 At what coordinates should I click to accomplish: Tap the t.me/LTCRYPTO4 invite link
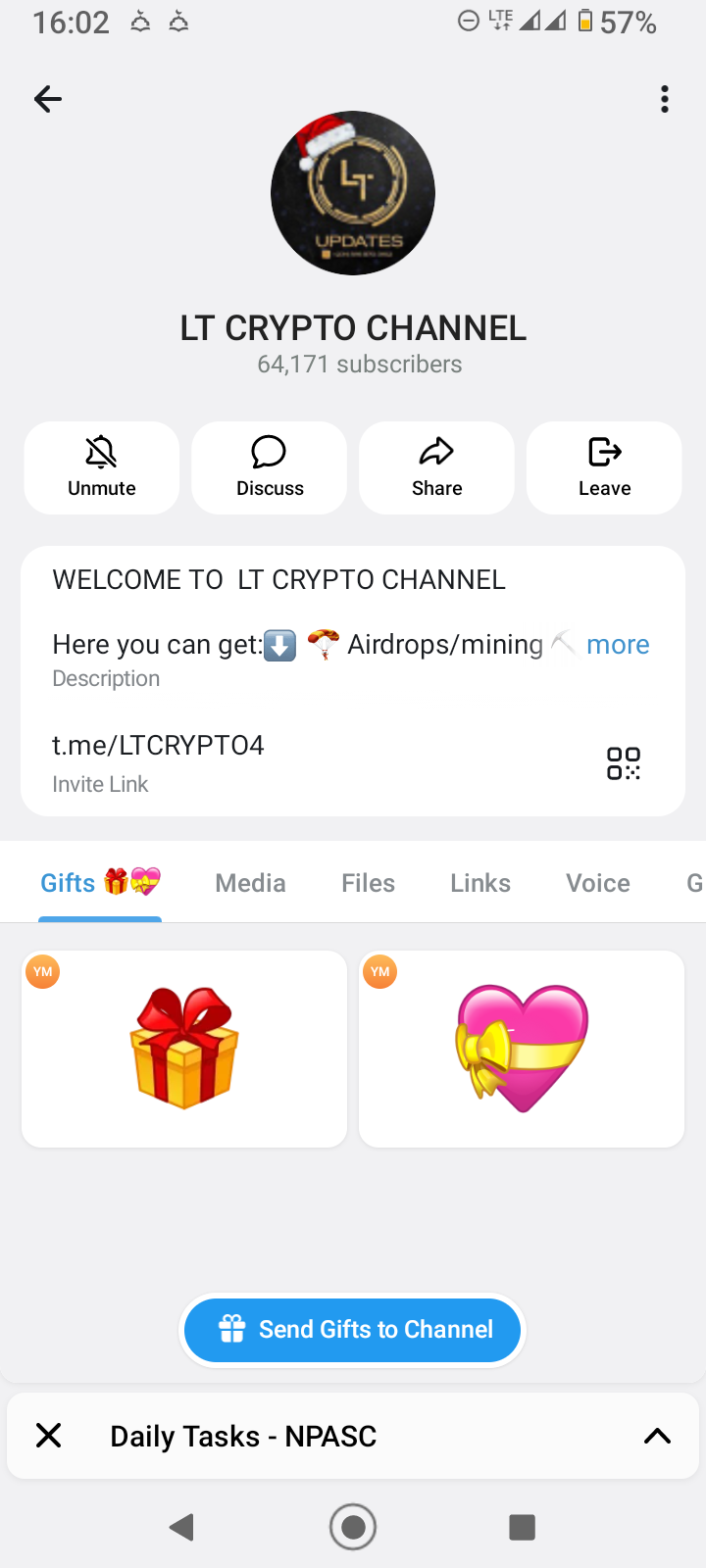coord(158,746)
